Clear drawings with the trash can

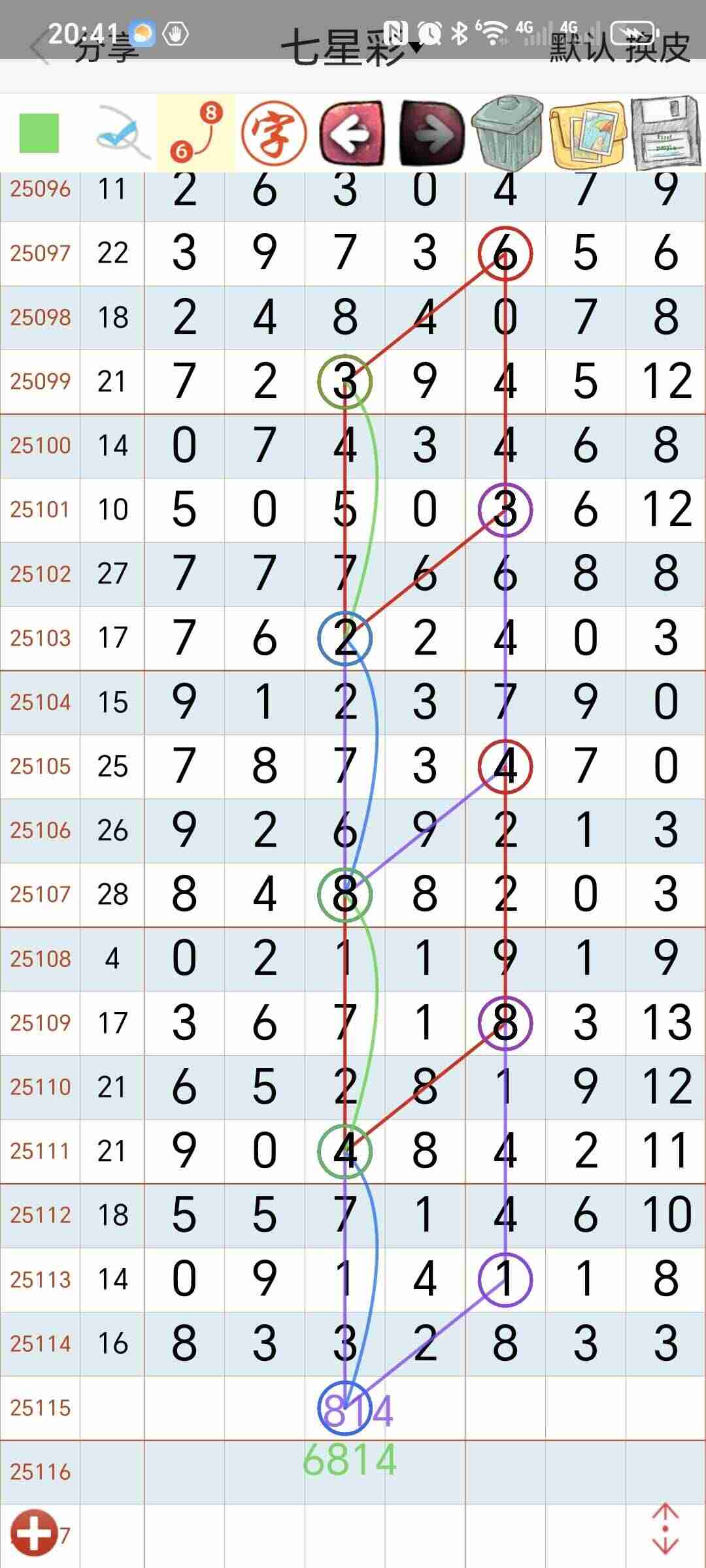(x=508, y=133)
